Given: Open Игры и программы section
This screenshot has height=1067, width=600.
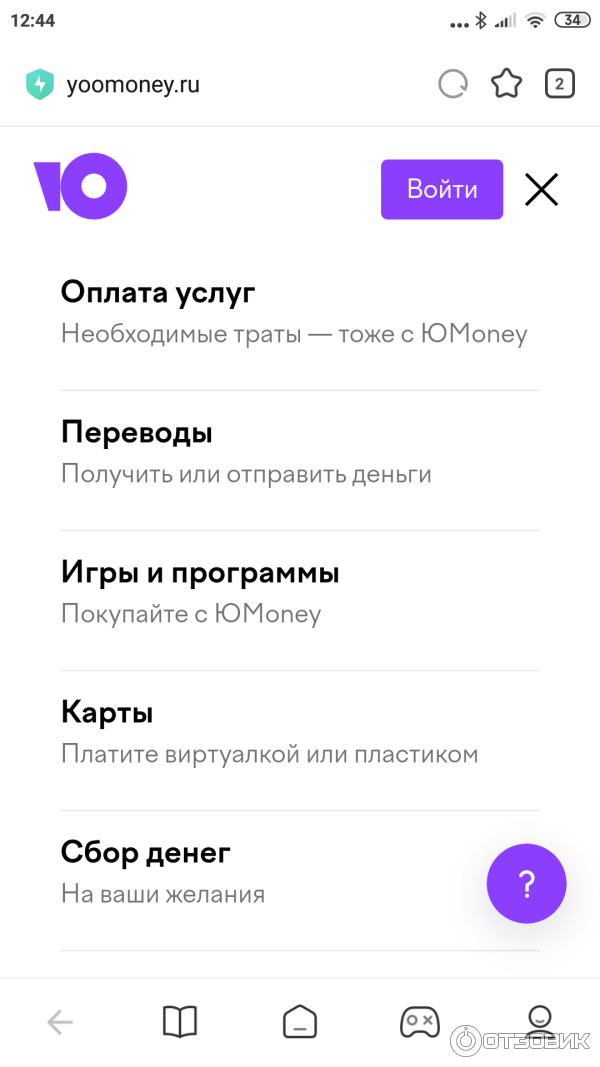Looking at the screenshot, I should click(200, 573).
